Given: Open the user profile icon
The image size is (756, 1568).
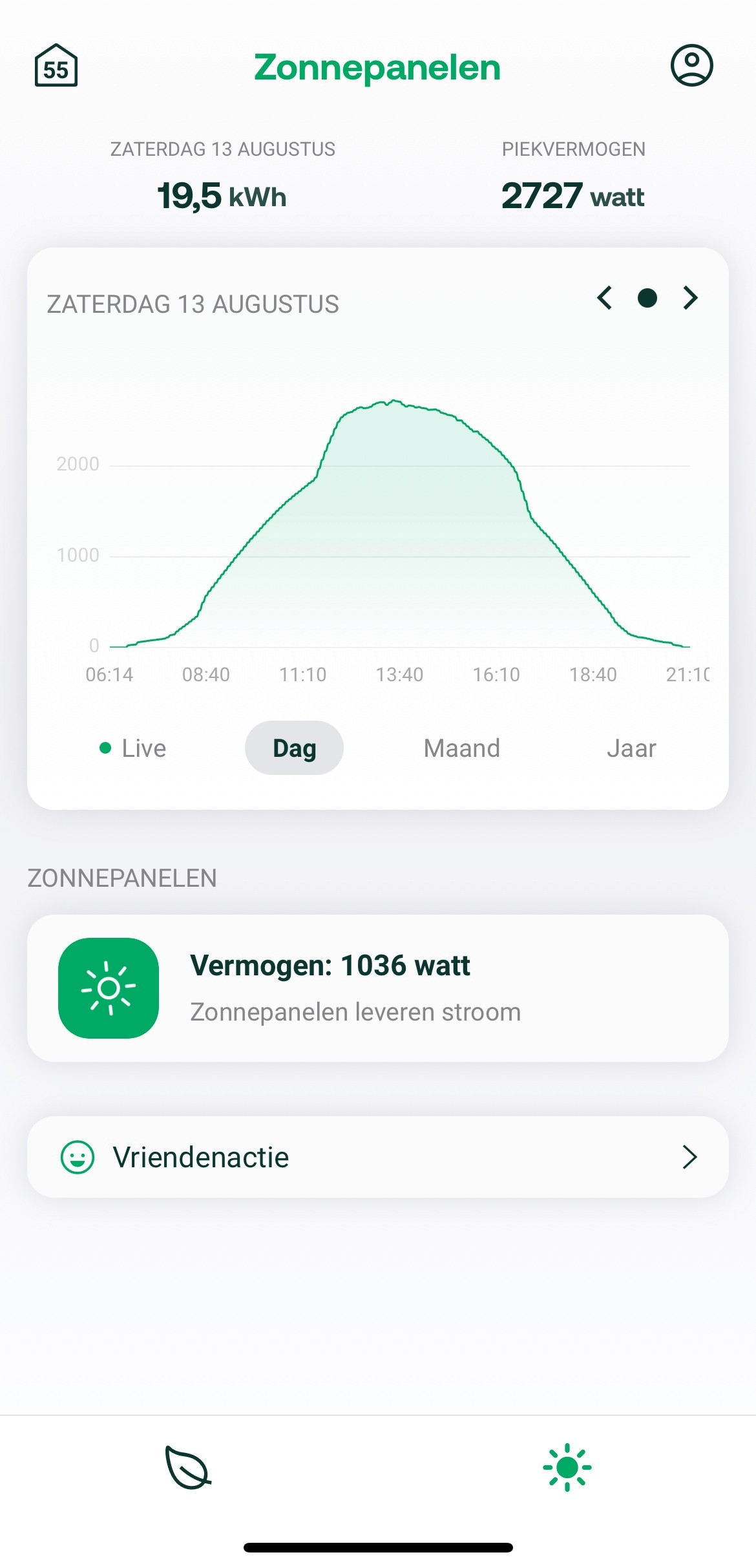Looking at the screenshot, I should 691,65.
